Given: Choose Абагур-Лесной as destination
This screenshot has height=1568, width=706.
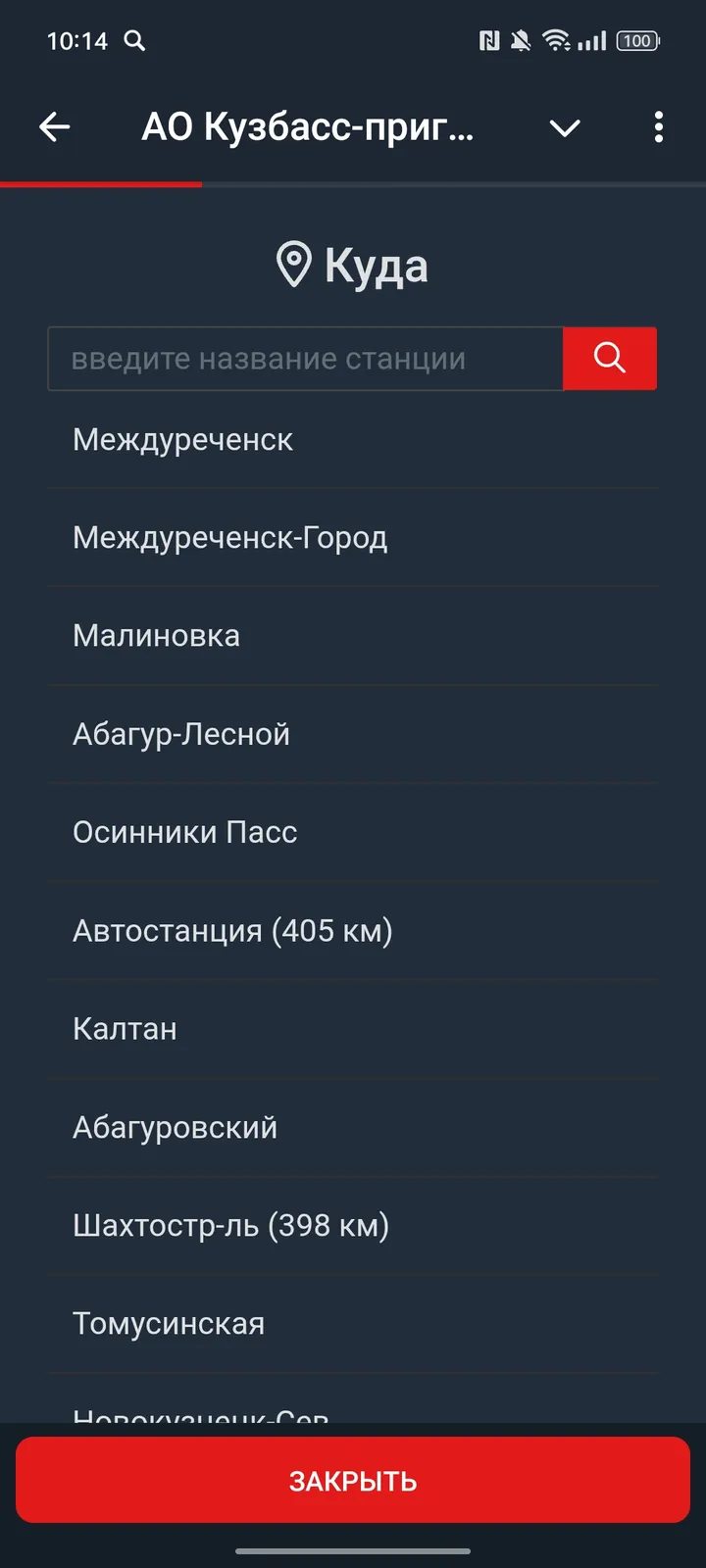Looking at the screenshot, I should [x=180, y=733].
